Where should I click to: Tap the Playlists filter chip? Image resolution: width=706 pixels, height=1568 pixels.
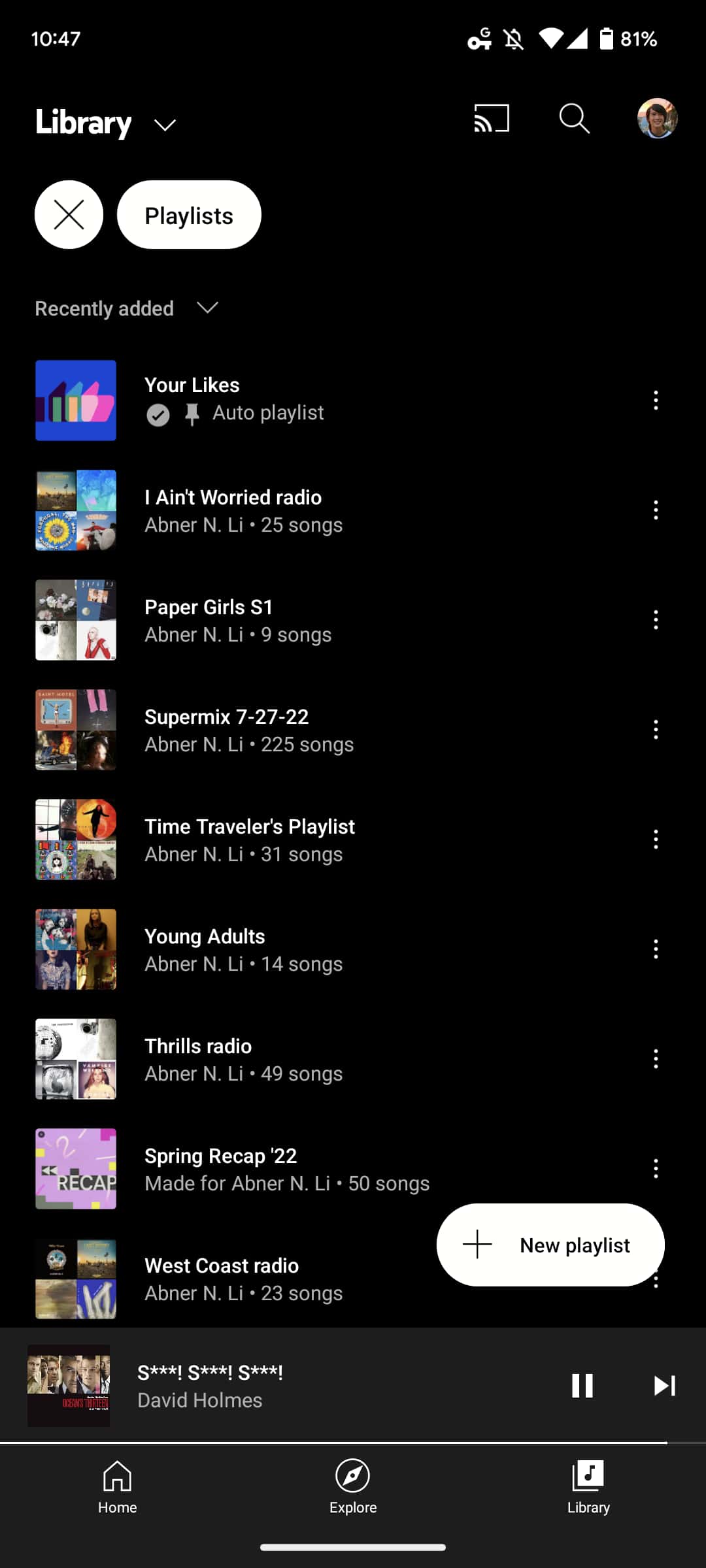point(189,215)
